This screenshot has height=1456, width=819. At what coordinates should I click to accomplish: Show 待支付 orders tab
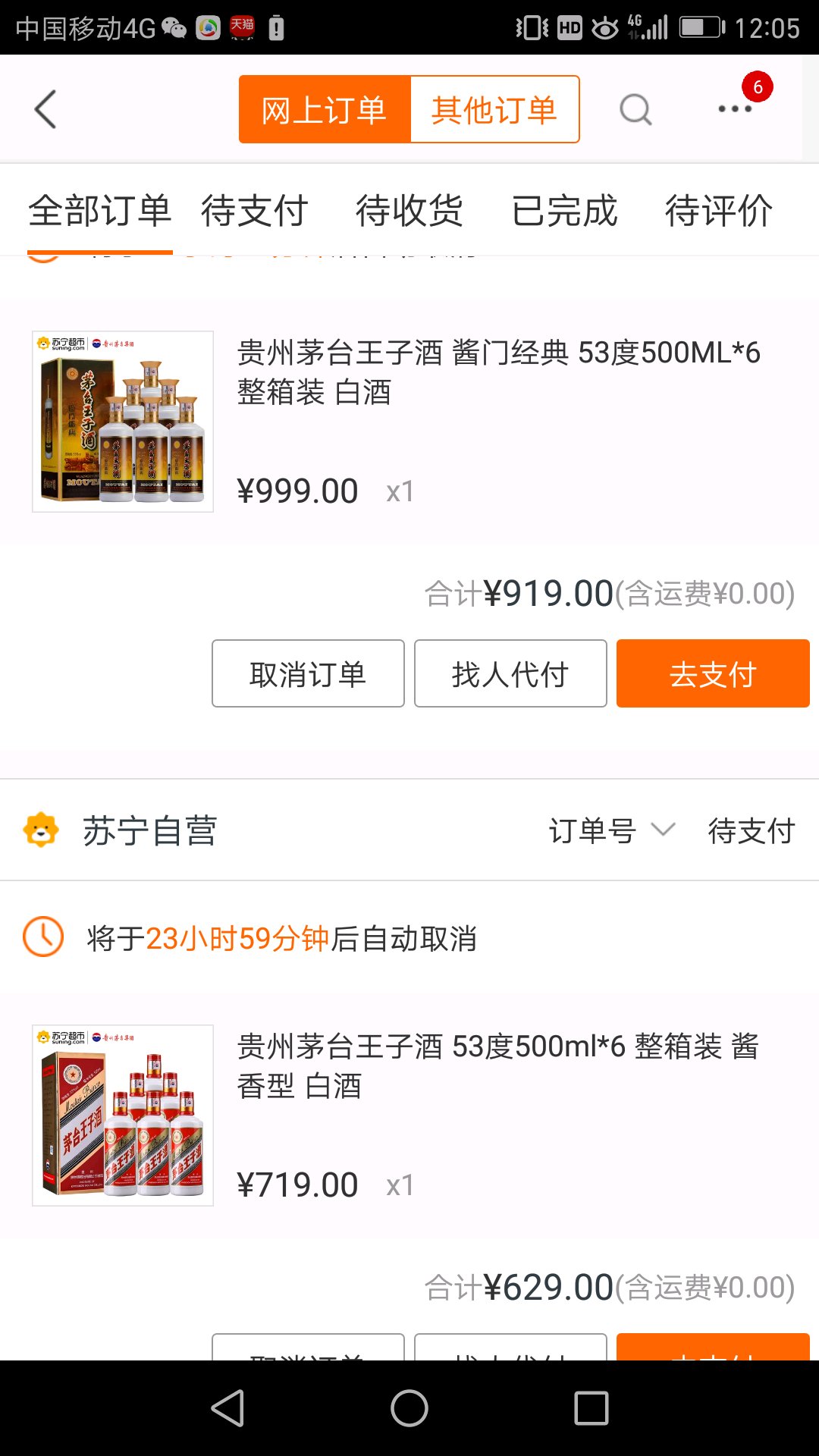[x=255, y=210]
